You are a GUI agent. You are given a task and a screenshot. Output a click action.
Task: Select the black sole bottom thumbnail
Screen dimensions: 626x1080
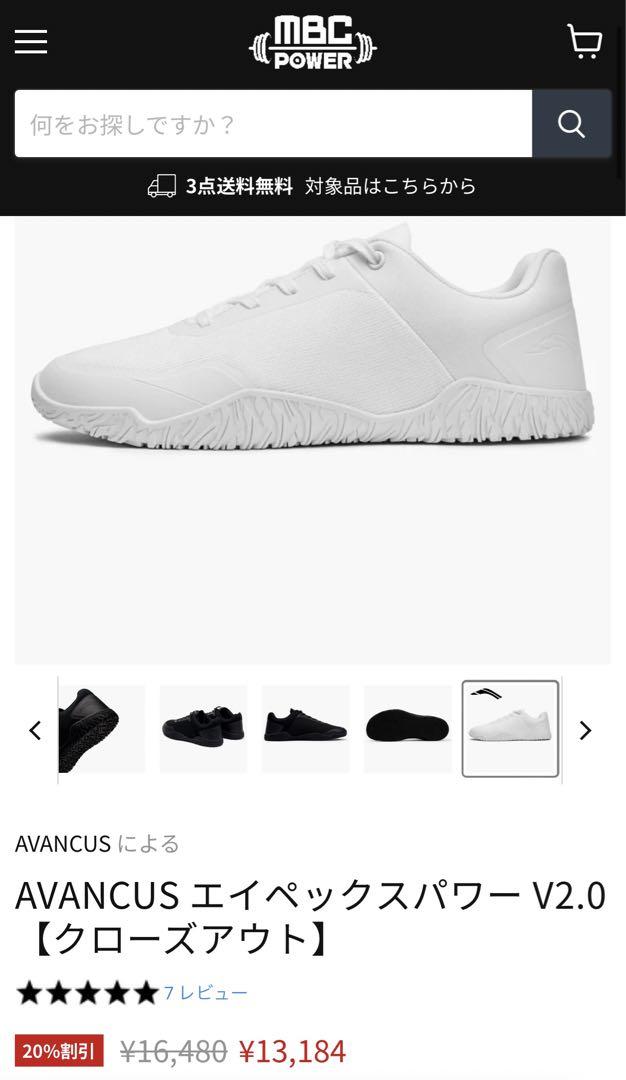click(408, 729)
